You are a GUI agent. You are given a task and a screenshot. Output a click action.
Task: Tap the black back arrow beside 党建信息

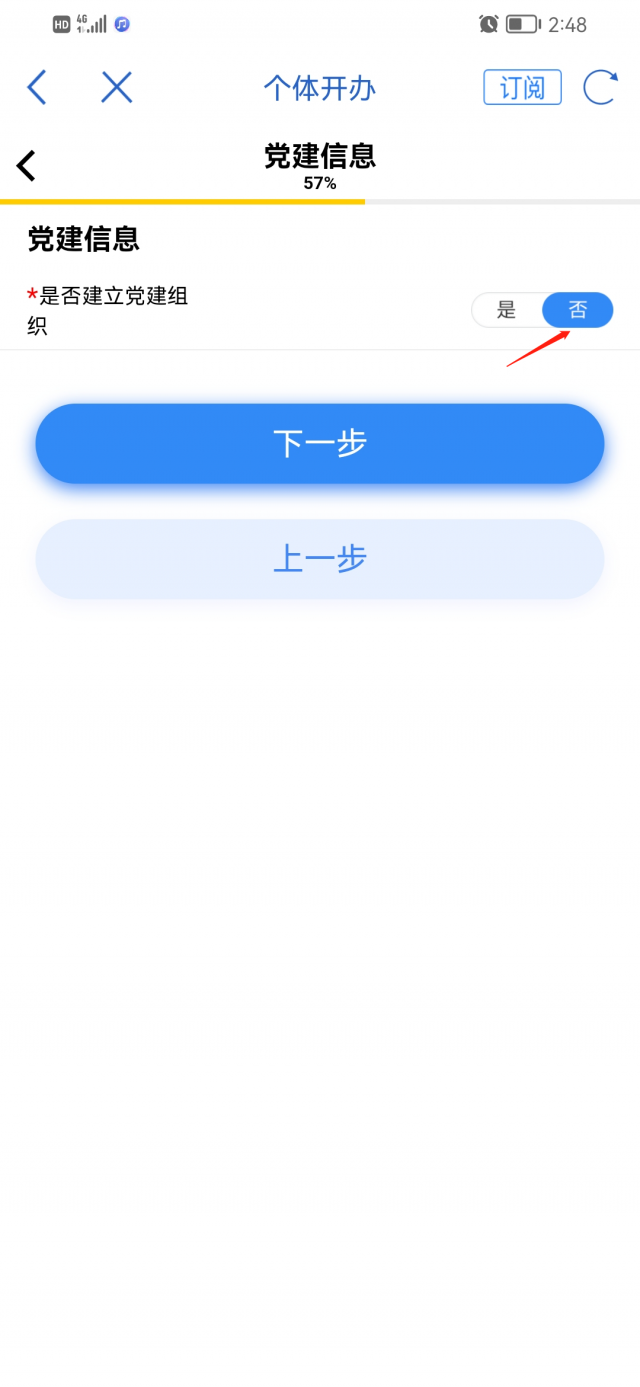tap(27, 165)
